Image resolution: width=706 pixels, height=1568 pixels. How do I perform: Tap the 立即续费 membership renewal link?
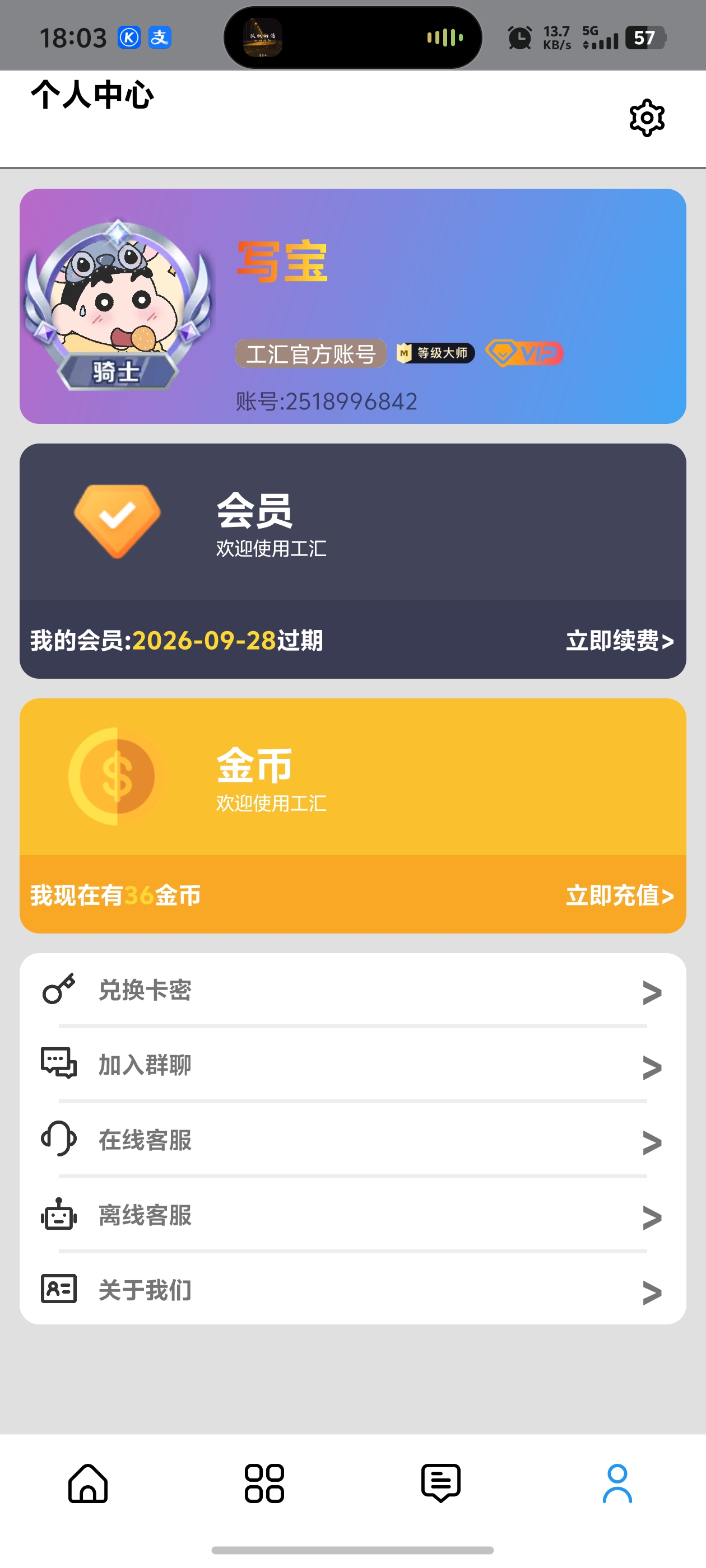pyautogui.click(x=619, y=640)
